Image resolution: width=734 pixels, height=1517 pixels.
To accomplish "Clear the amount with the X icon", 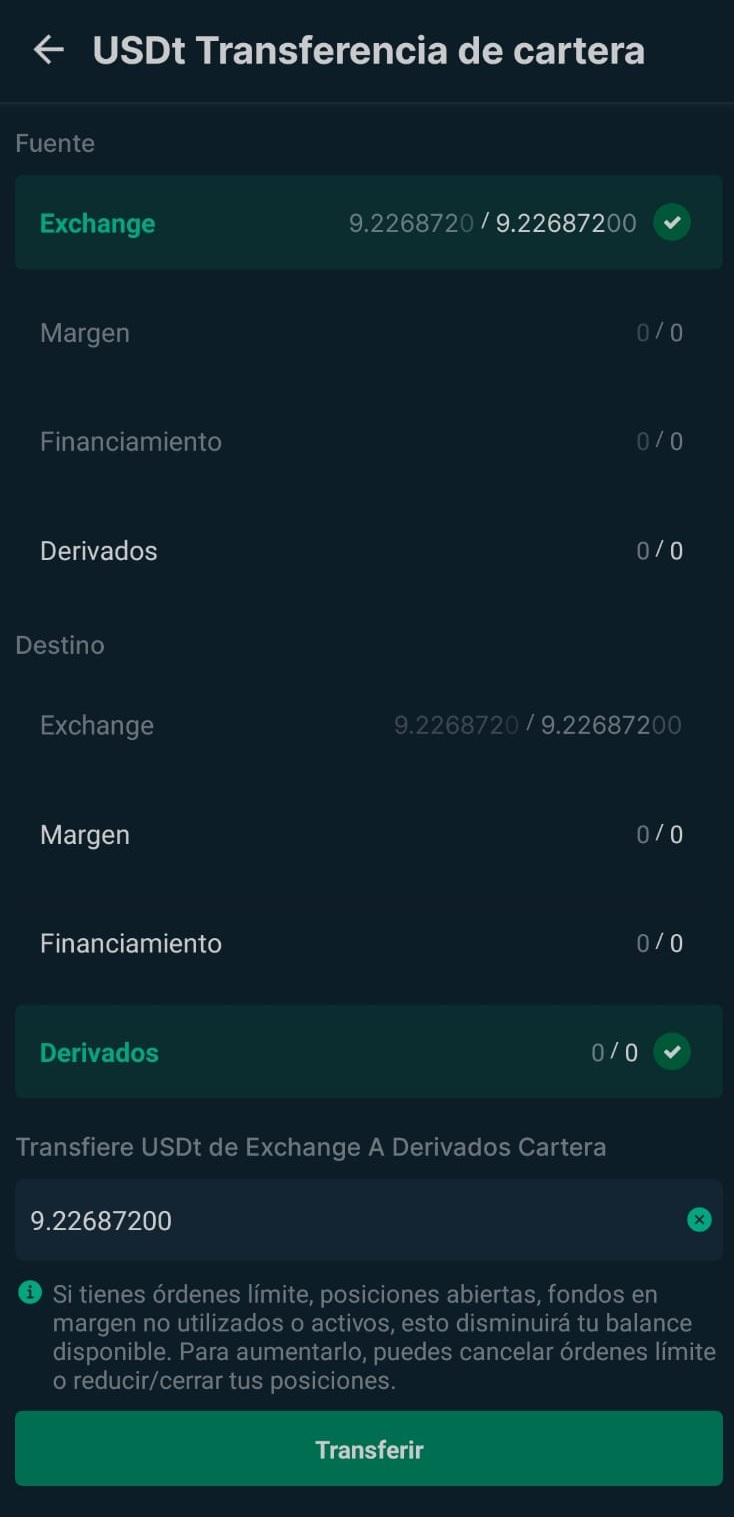I will pyautogui.click(x=699, y=1220).
